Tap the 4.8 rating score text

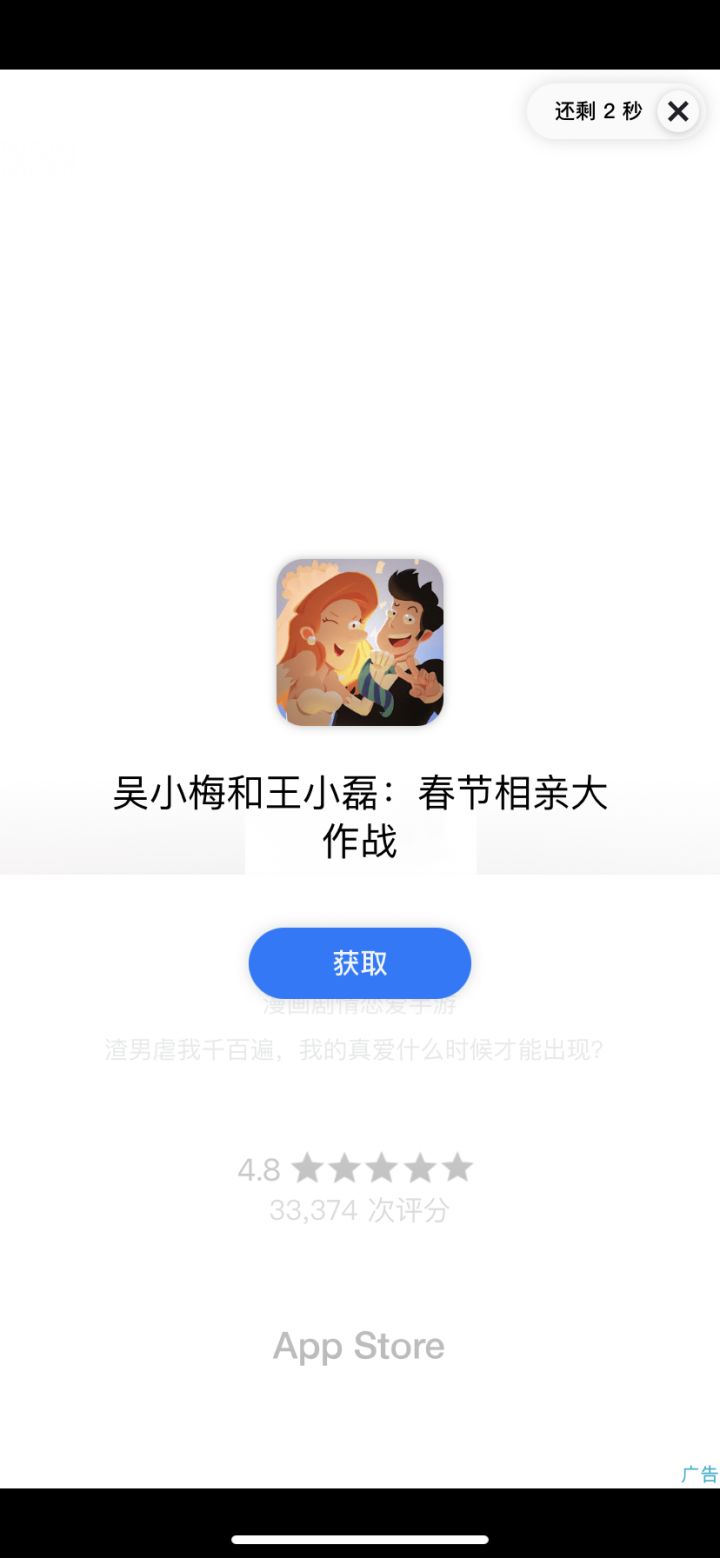(260, 1168)
